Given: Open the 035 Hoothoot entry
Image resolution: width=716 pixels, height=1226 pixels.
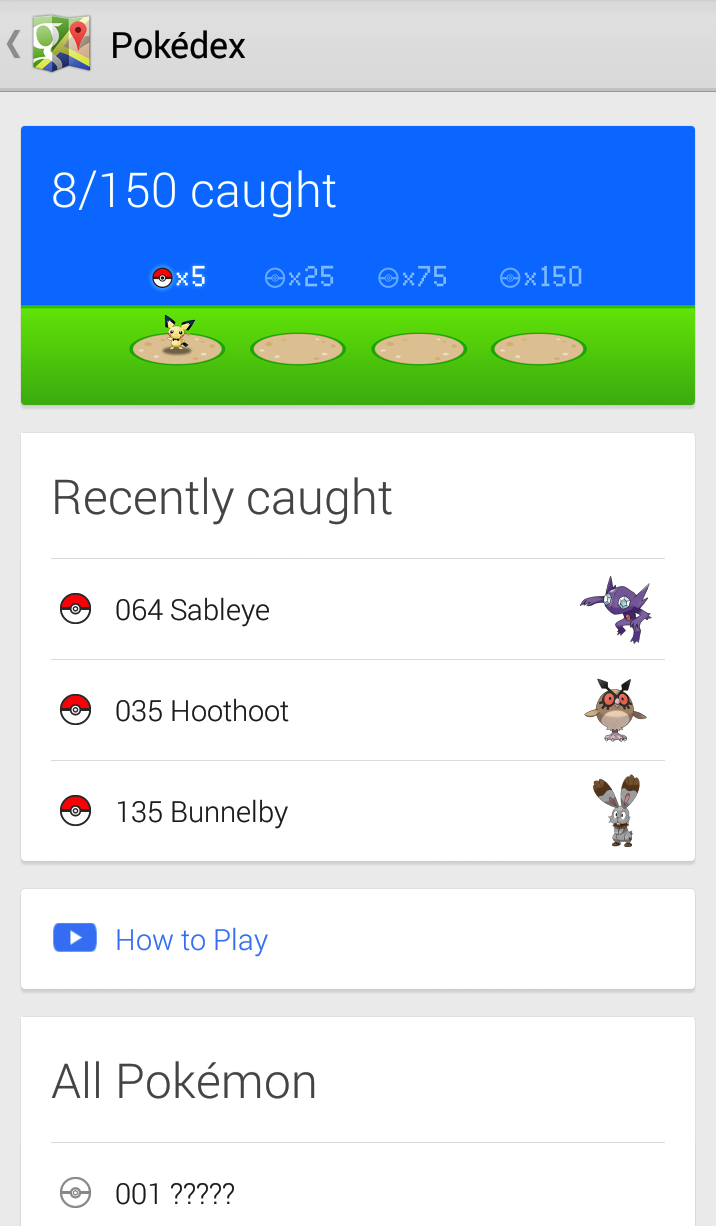Looking at the screenshot, I should (357, 710).
